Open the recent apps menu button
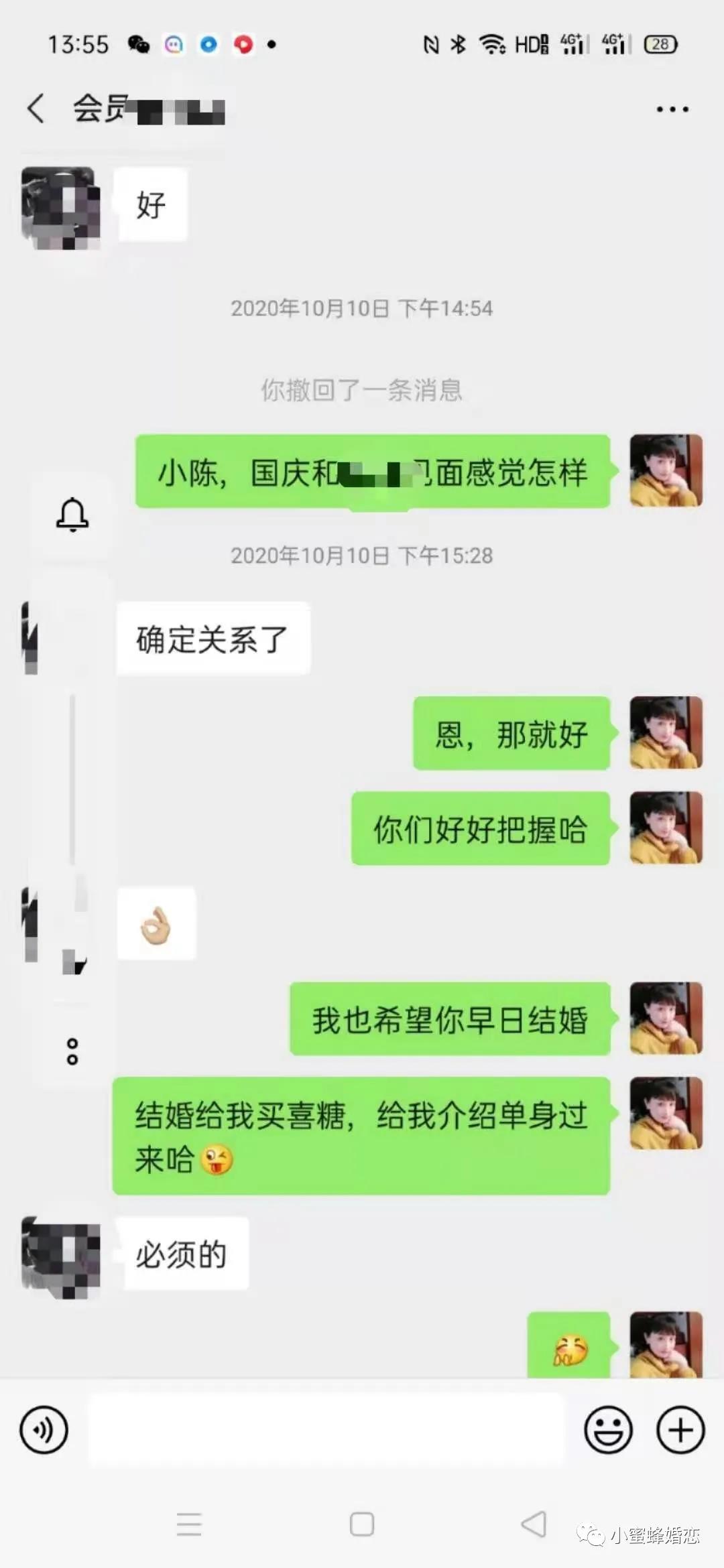This screenshot has height=1568, width=724. (x=189, y=1524)
